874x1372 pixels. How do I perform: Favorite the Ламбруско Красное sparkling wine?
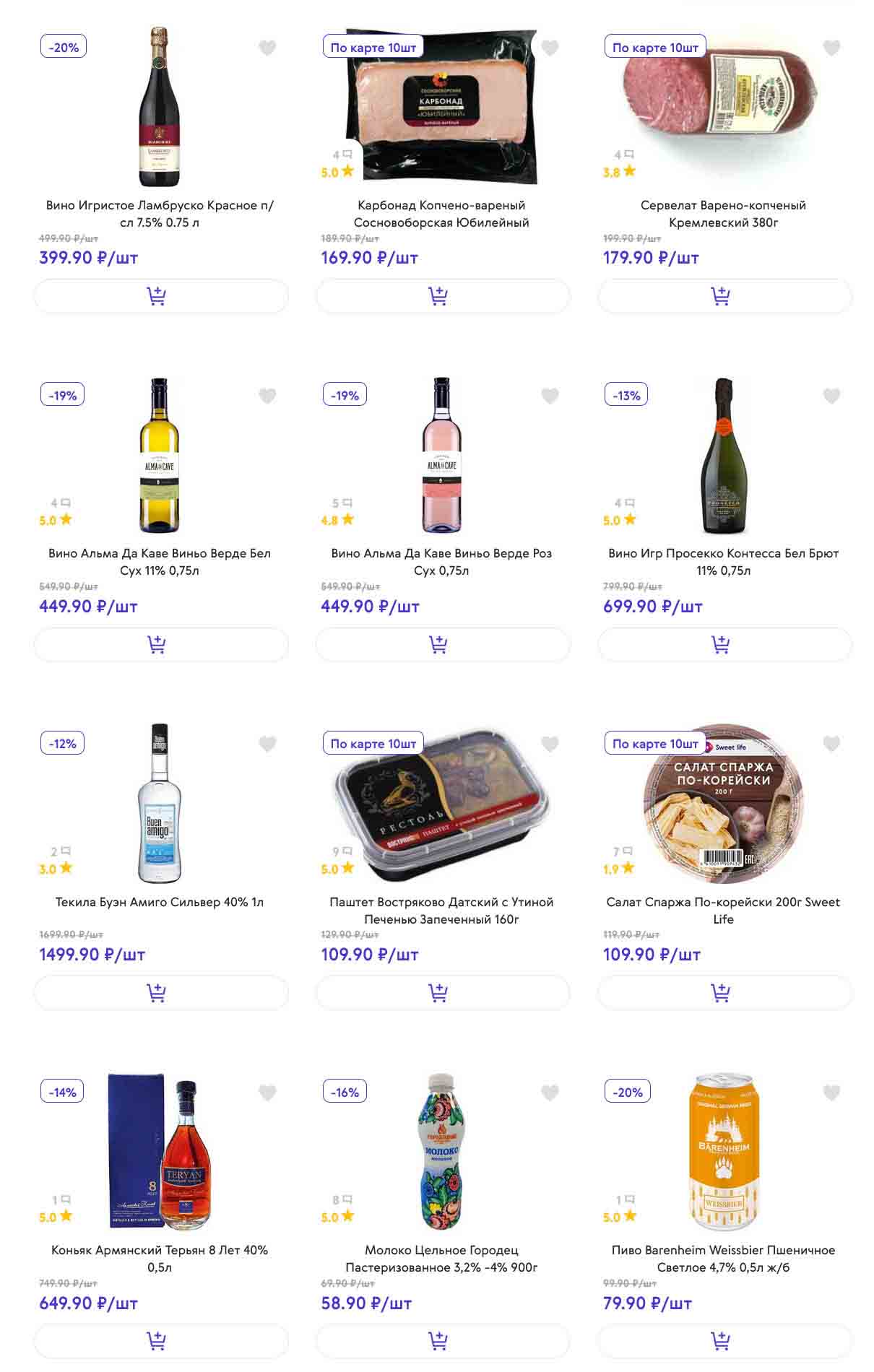point(267,48)
